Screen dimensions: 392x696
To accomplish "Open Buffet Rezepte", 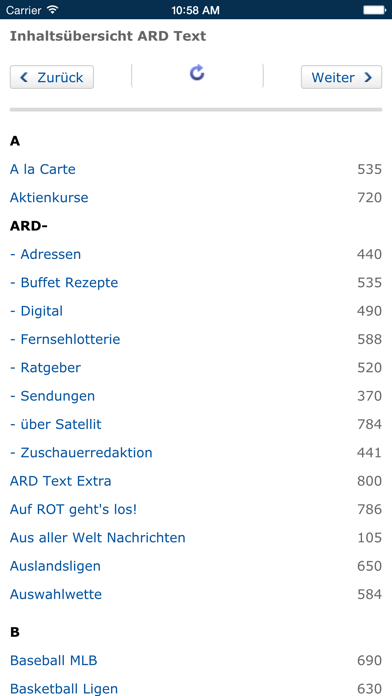I will [64, 283].
